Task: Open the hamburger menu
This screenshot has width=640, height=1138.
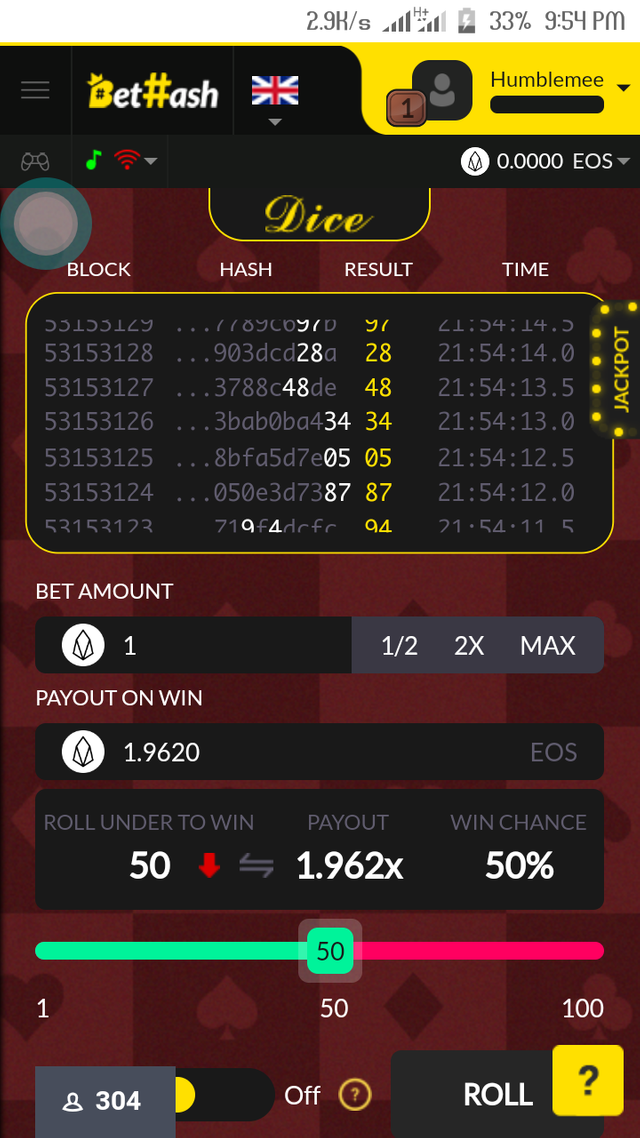Action: click(35, 90)
